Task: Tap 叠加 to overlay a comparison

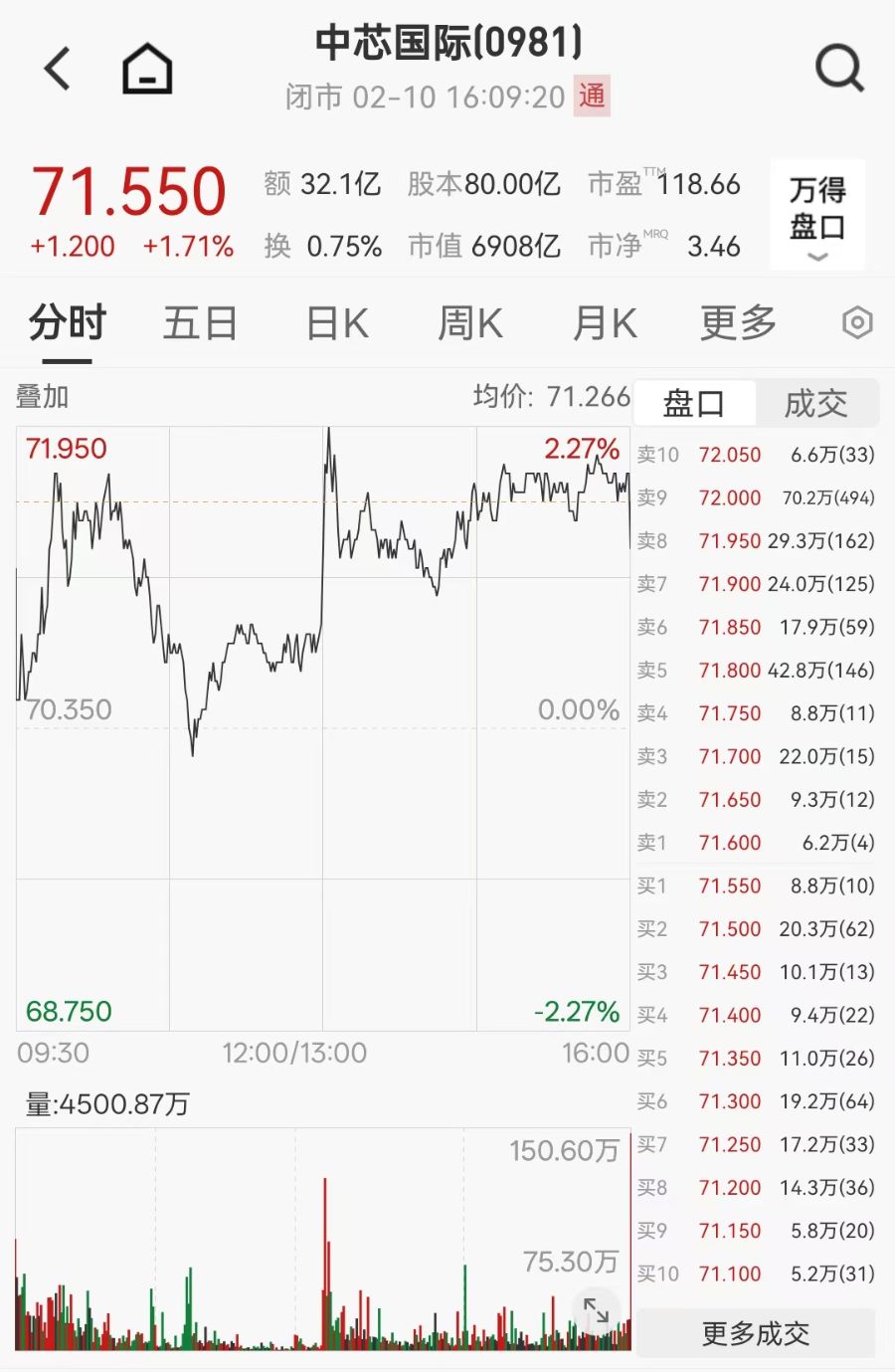Action: [43, 397]
